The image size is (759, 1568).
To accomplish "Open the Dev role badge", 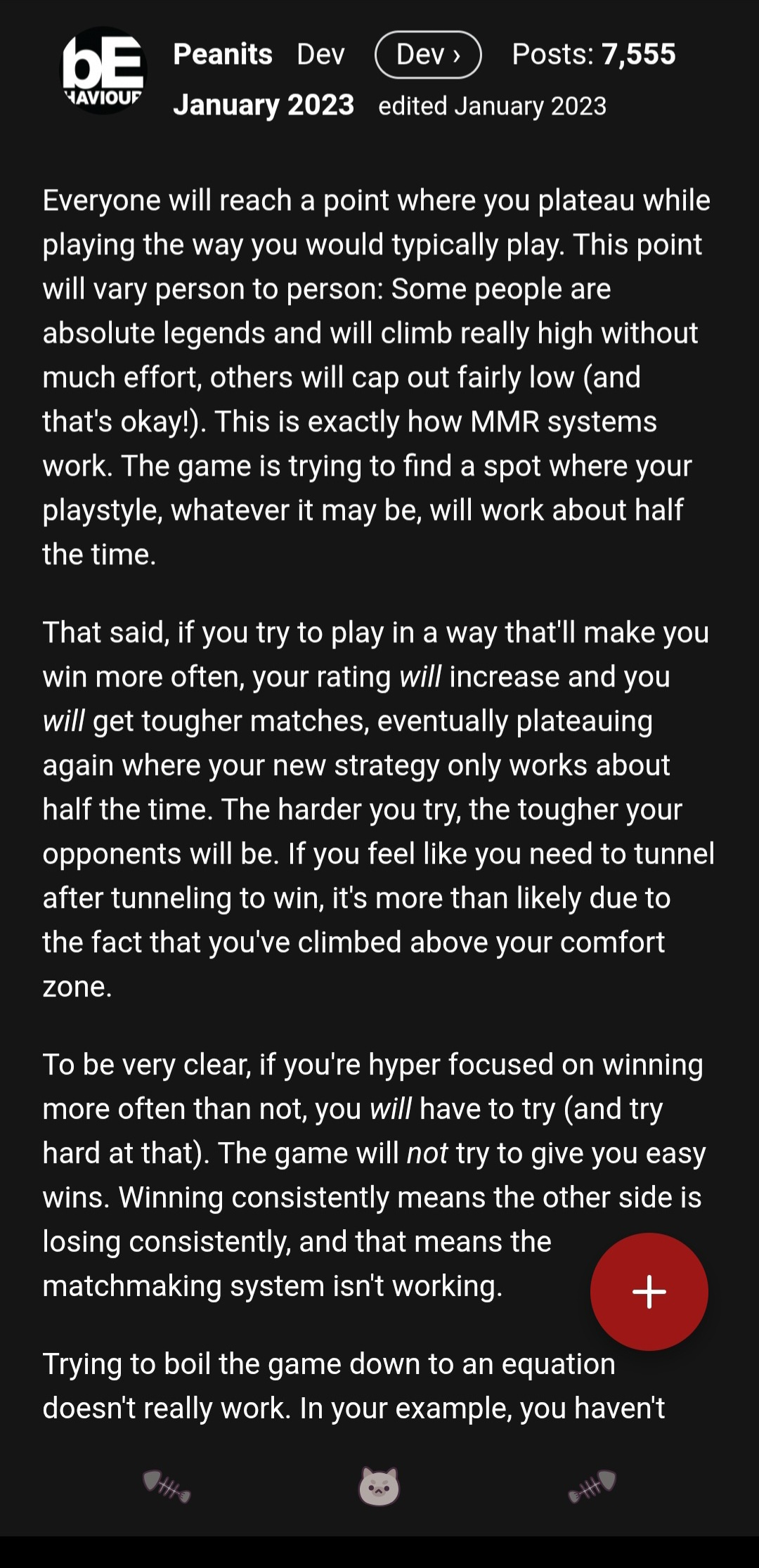I will click(428, 54).
